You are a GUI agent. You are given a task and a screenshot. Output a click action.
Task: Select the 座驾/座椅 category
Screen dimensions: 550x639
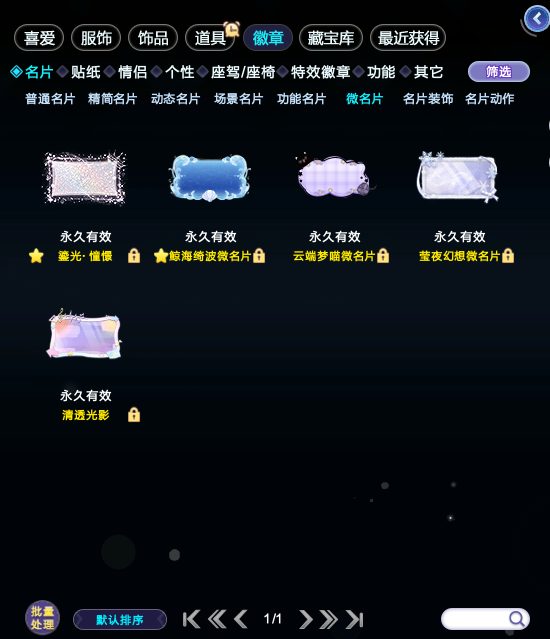pyautogui.click(x=243, y=72)
